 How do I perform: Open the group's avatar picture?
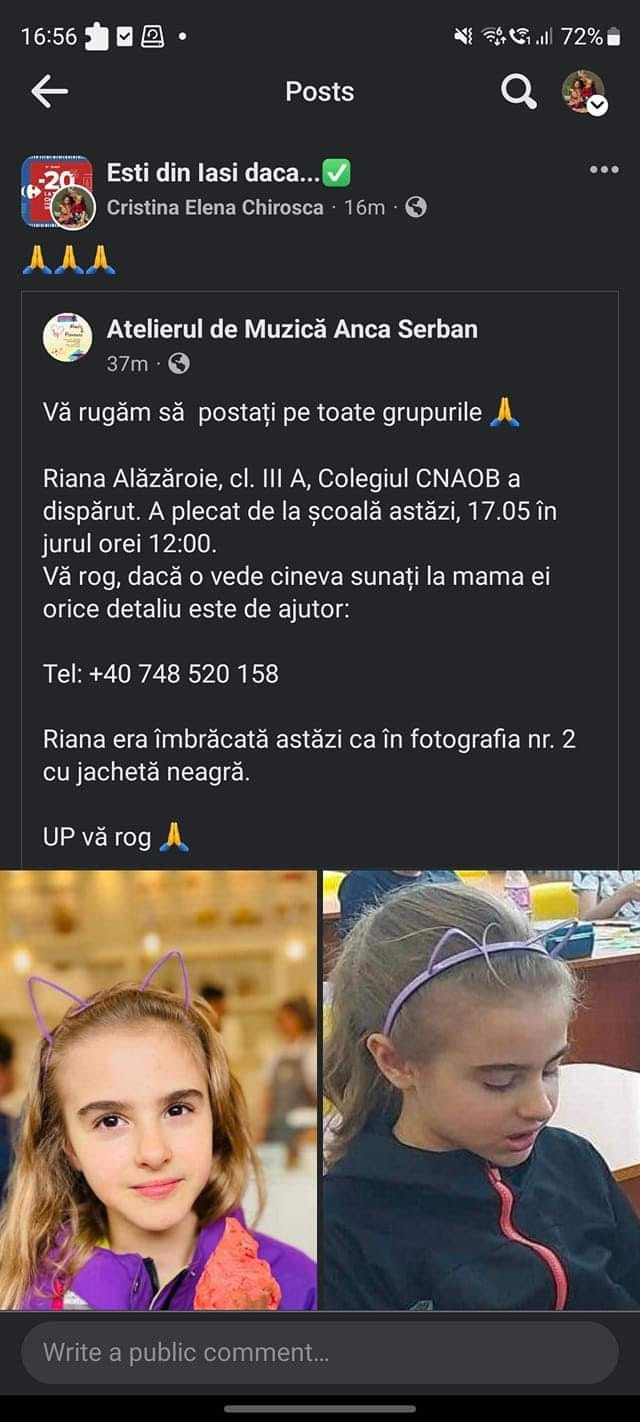pyautogui.click(x=58, y=192)
